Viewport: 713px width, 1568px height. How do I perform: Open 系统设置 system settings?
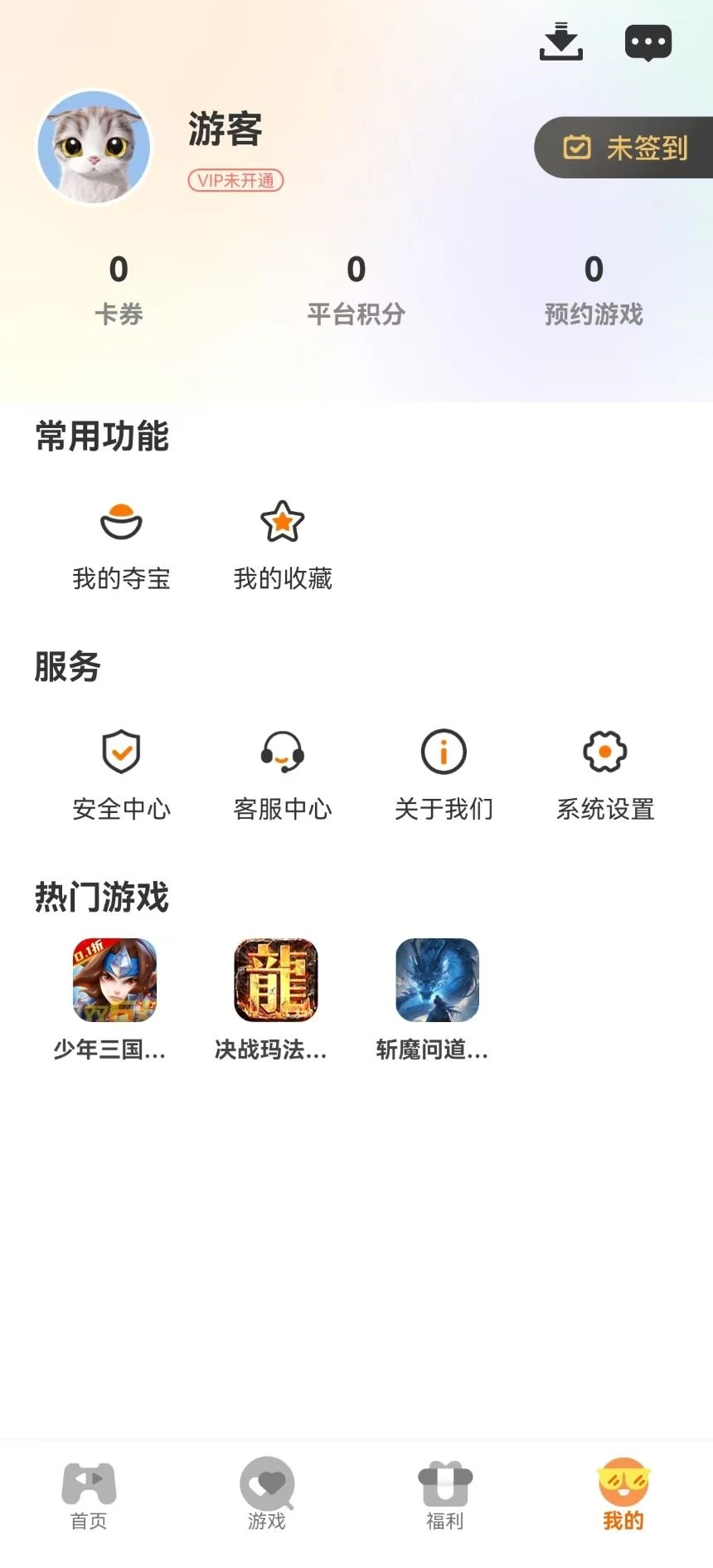(604, 772)
